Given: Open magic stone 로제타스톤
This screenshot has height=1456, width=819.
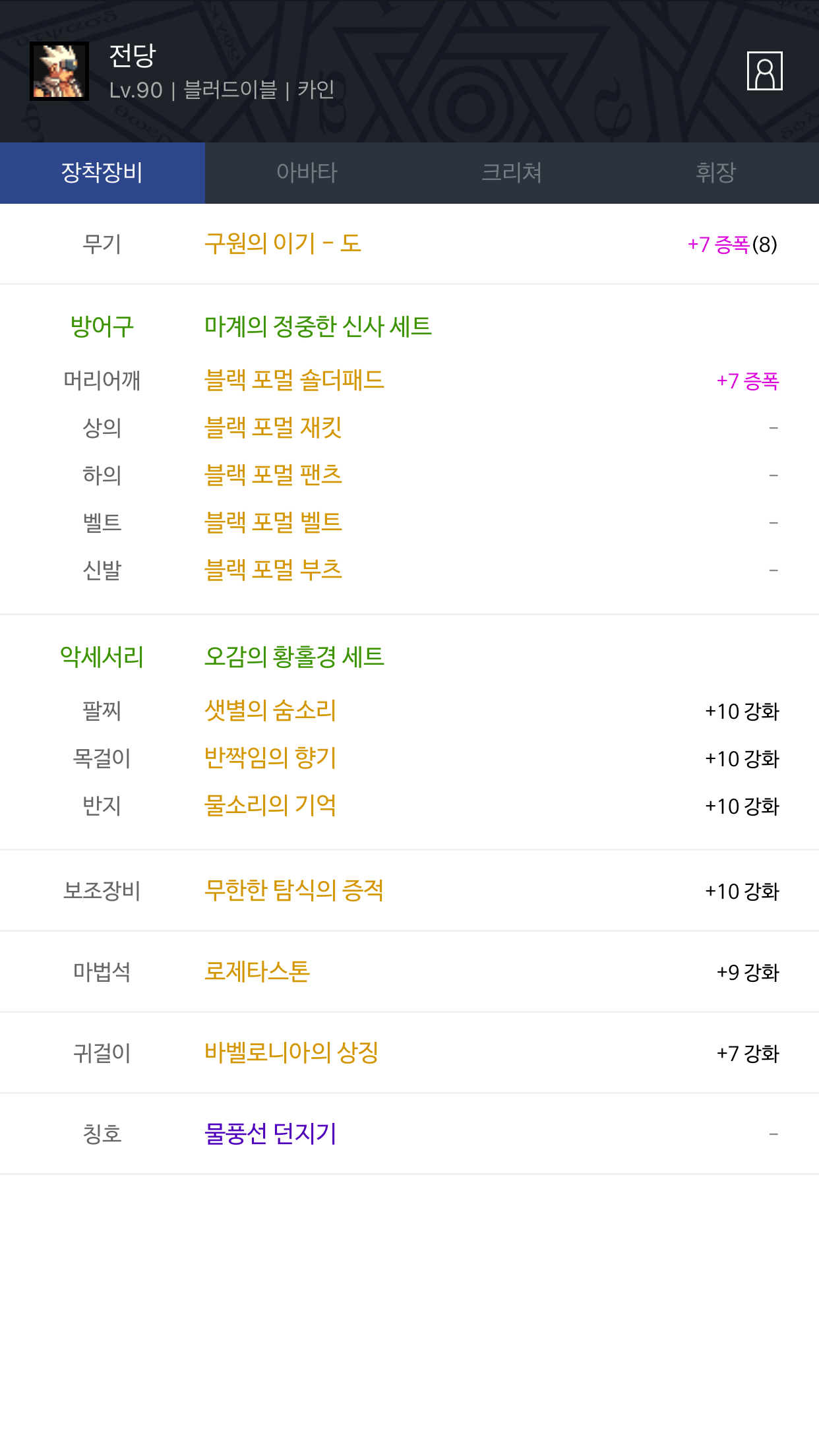Looking at the screenshot, I should (257, 972).
